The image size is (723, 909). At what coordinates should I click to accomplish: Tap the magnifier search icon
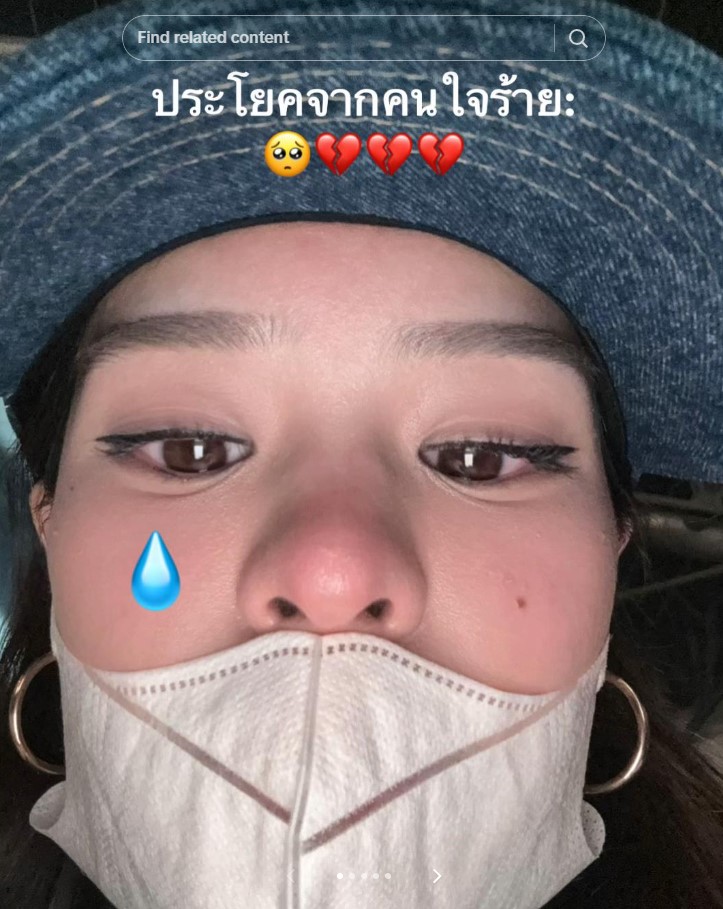[578, 38]
